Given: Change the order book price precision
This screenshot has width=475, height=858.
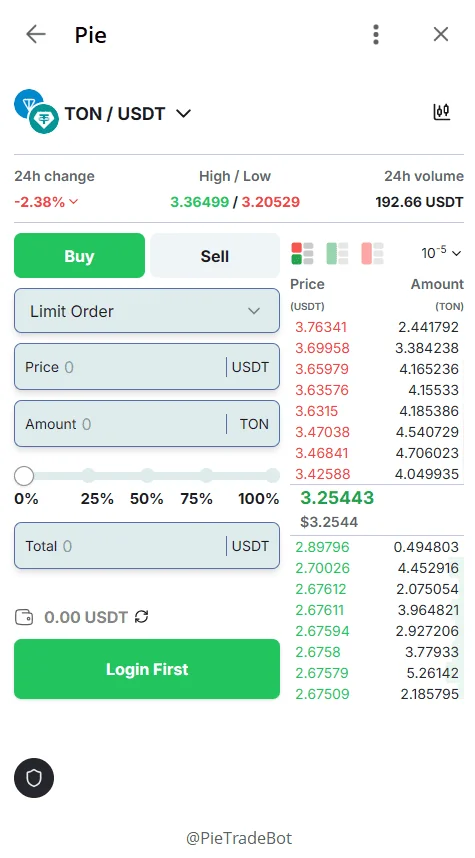Looking at the screenshot, I should pos(441,253).
